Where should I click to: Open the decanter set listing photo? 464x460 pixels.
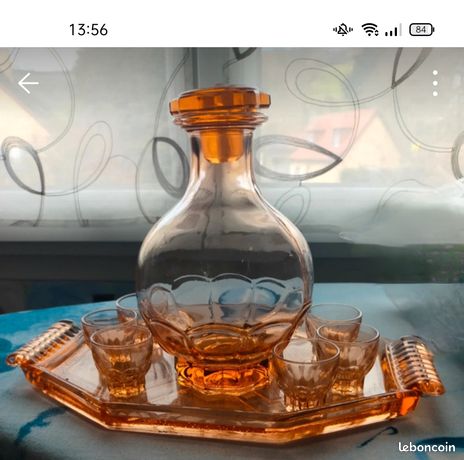(232, 253)
